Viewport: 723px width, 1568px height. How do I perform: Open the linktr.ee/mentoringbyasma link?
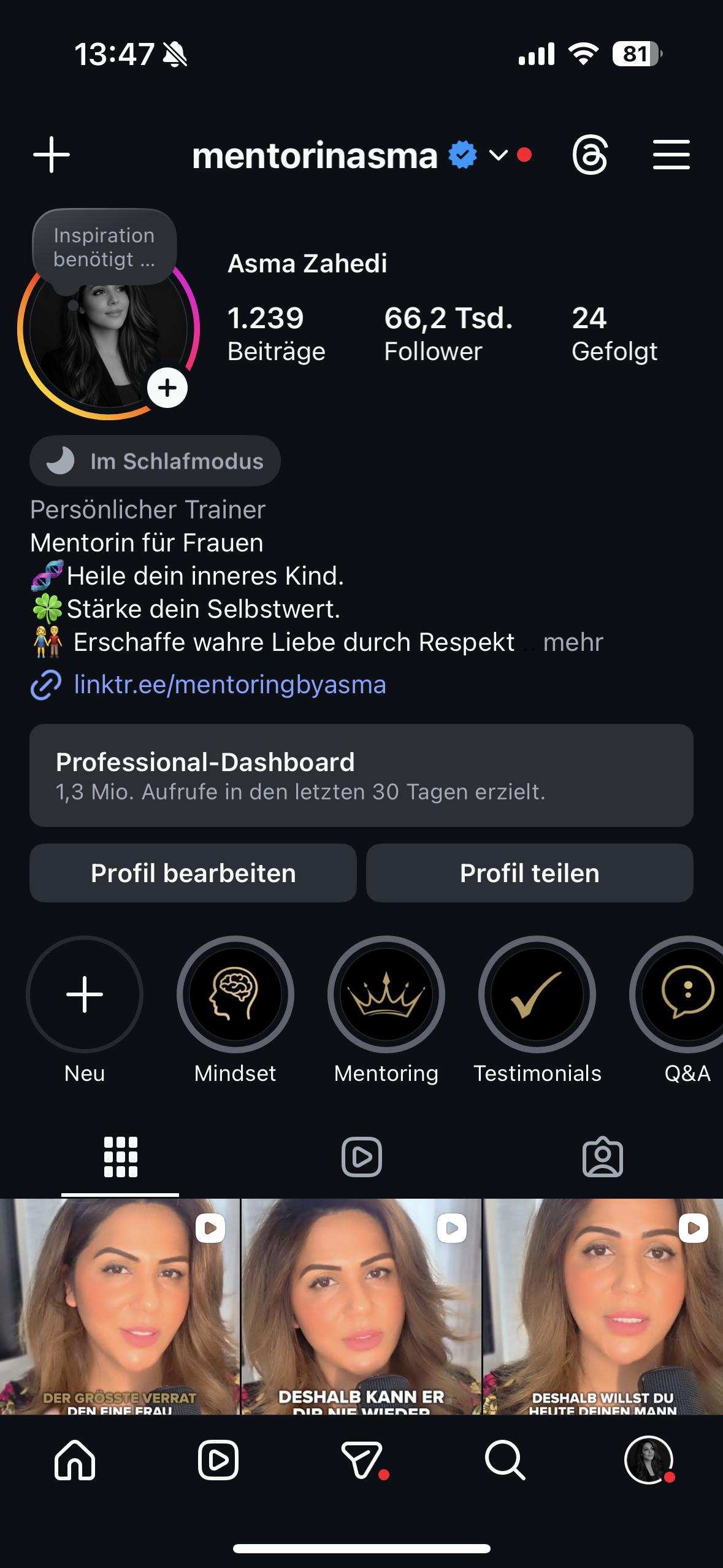point(229,685)
